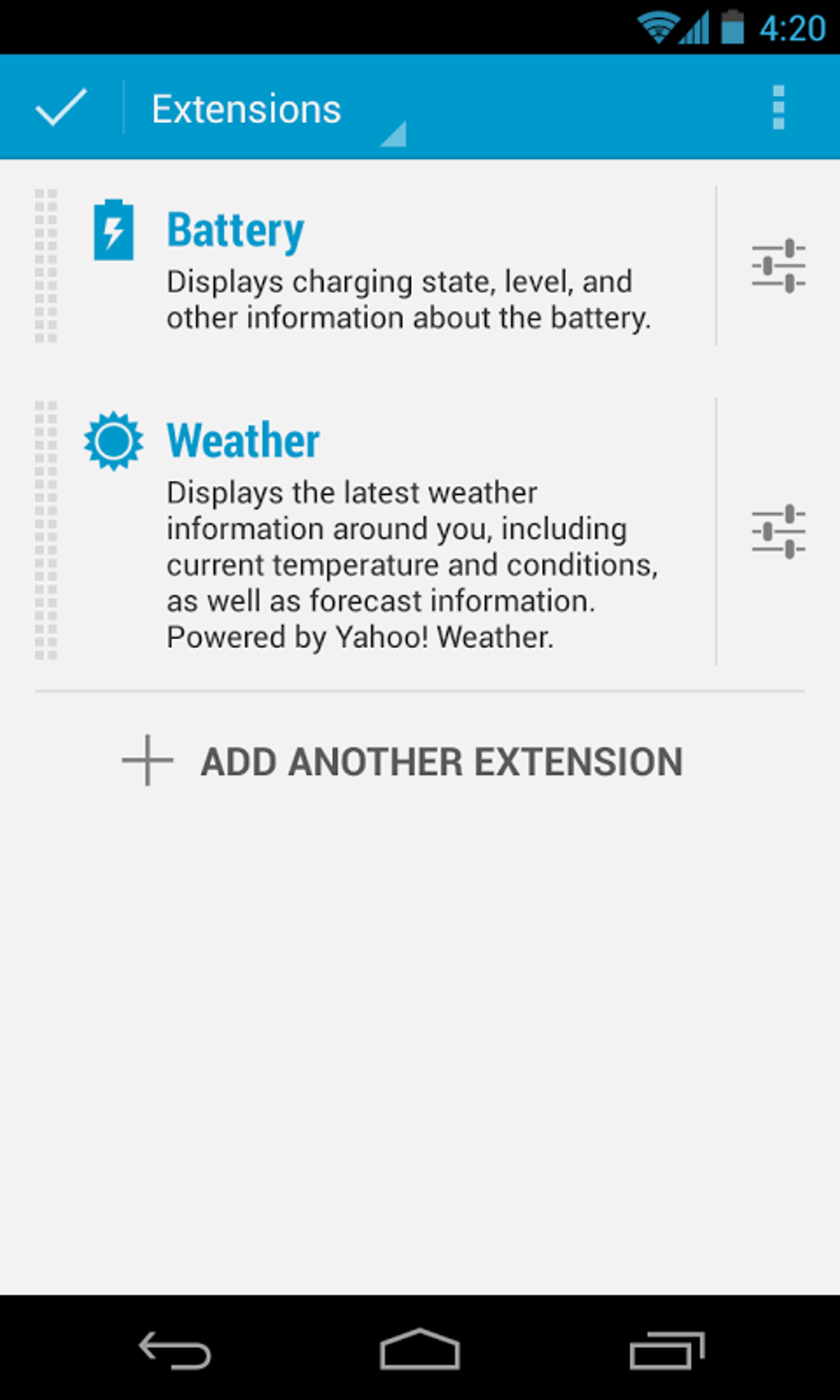Confirm with the checkmark done button
This screenshot has width=840, height=1400.
pyautogui.click(x=61, y=108)
